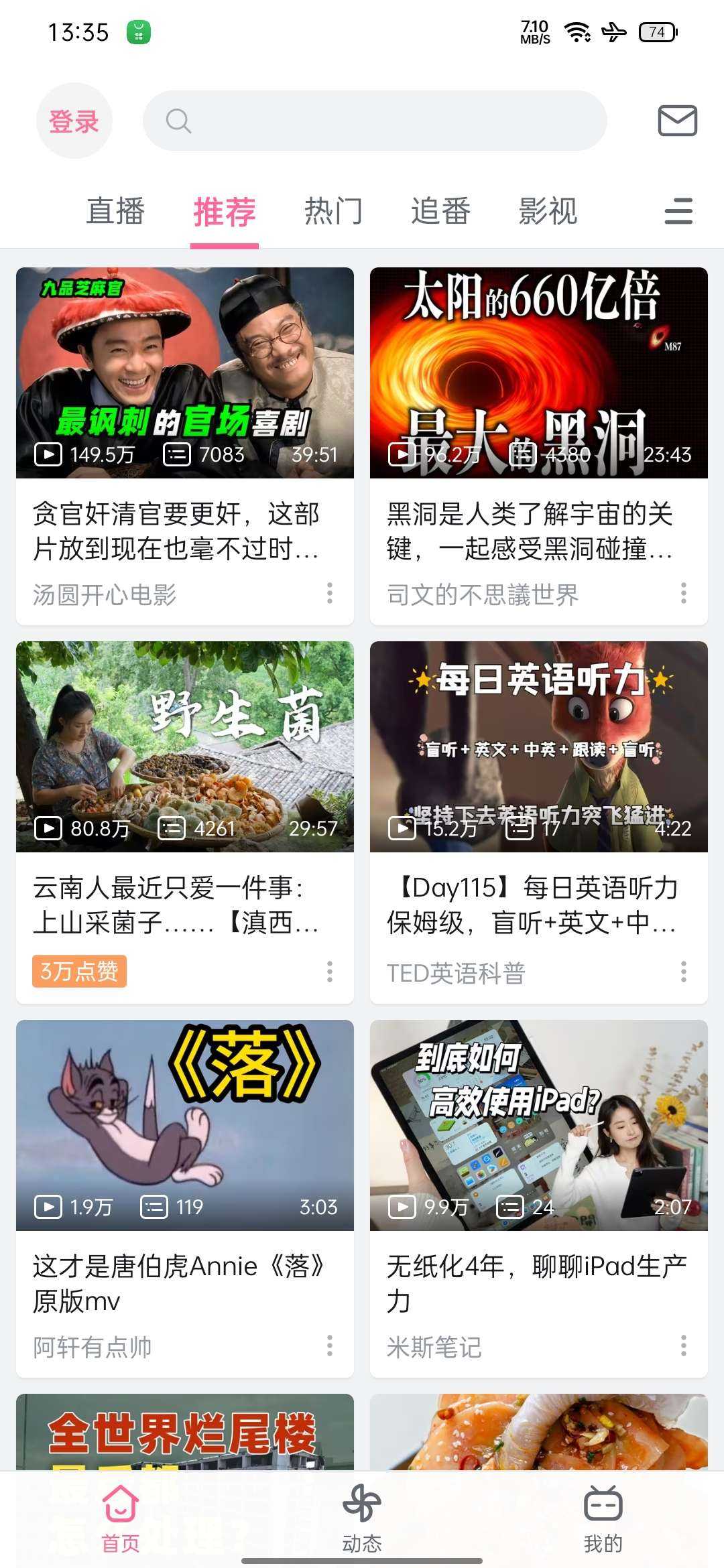Play the 唐伯虎Annie《落》 mv video
Screen dimensions: 724x1568
(x=185, y=1125)
